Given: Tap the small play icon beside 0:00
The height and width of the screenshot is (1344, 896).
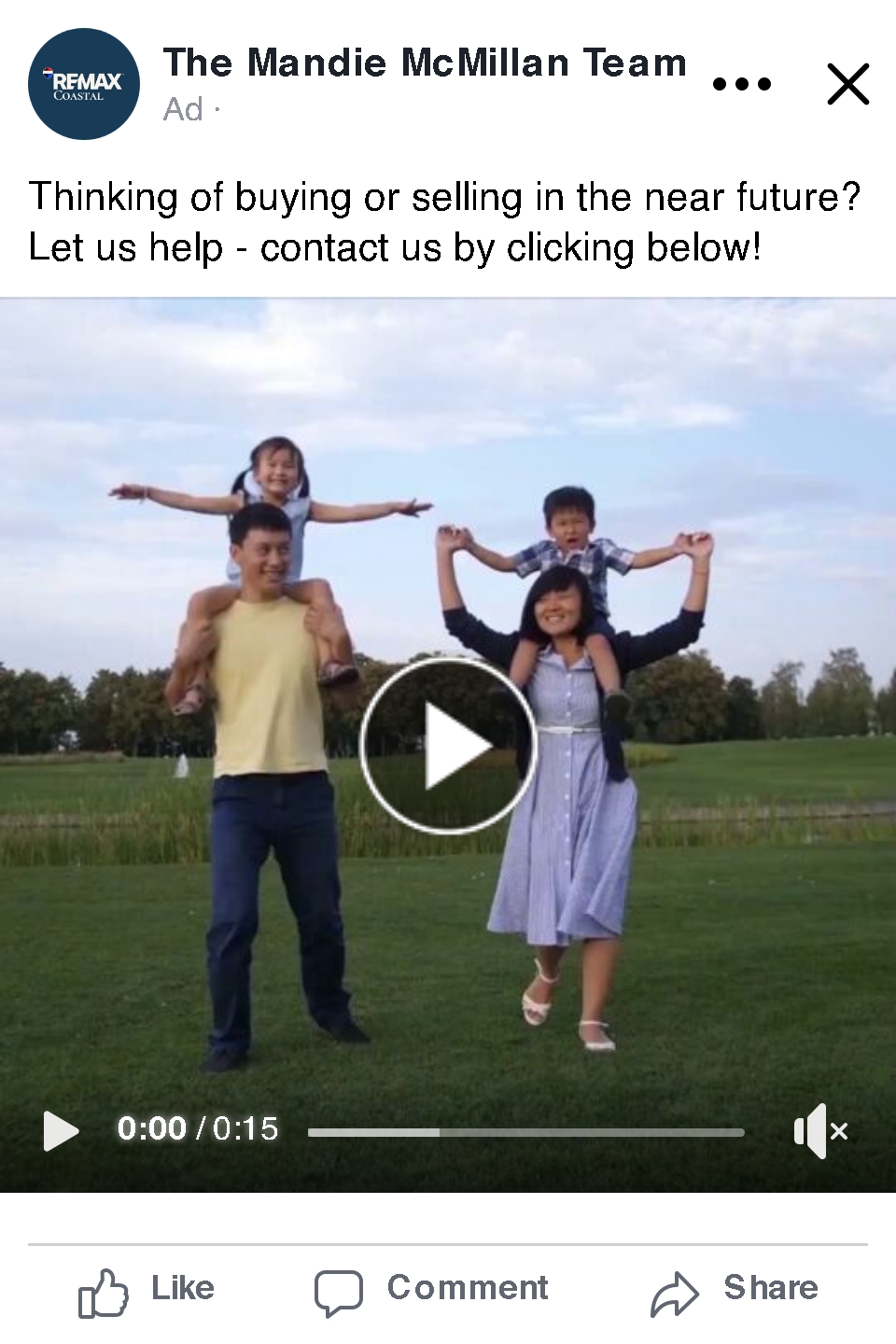Looking at the screenshot, I should pos(61,1130).
